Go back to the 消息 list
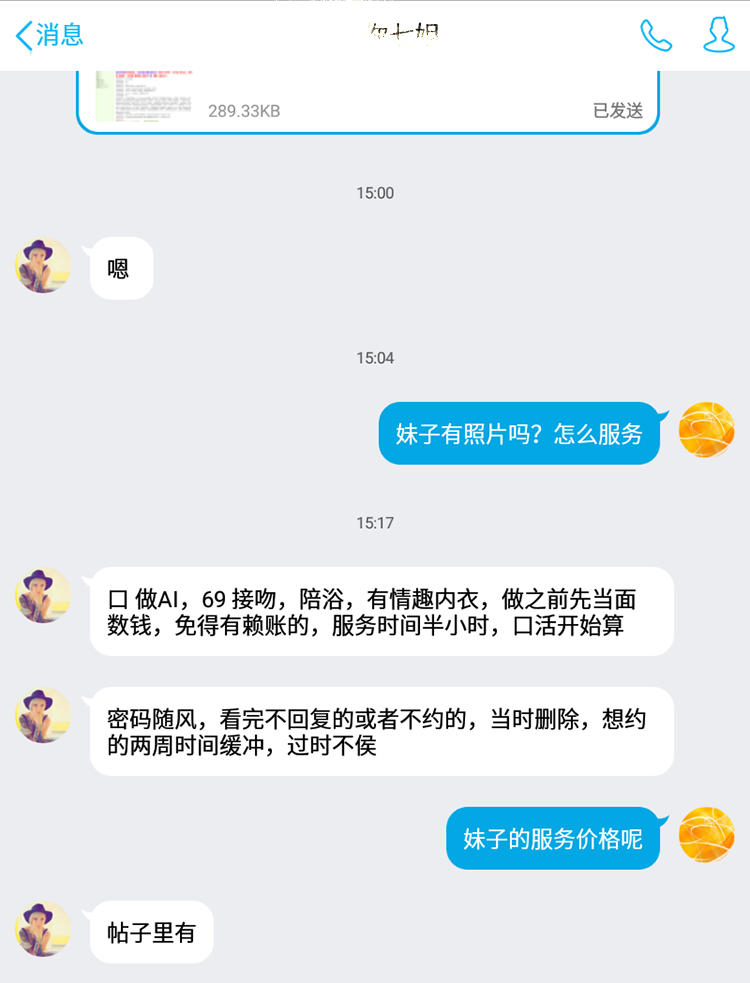This screenshot has width=750, height=983. (x=48, y=35)
